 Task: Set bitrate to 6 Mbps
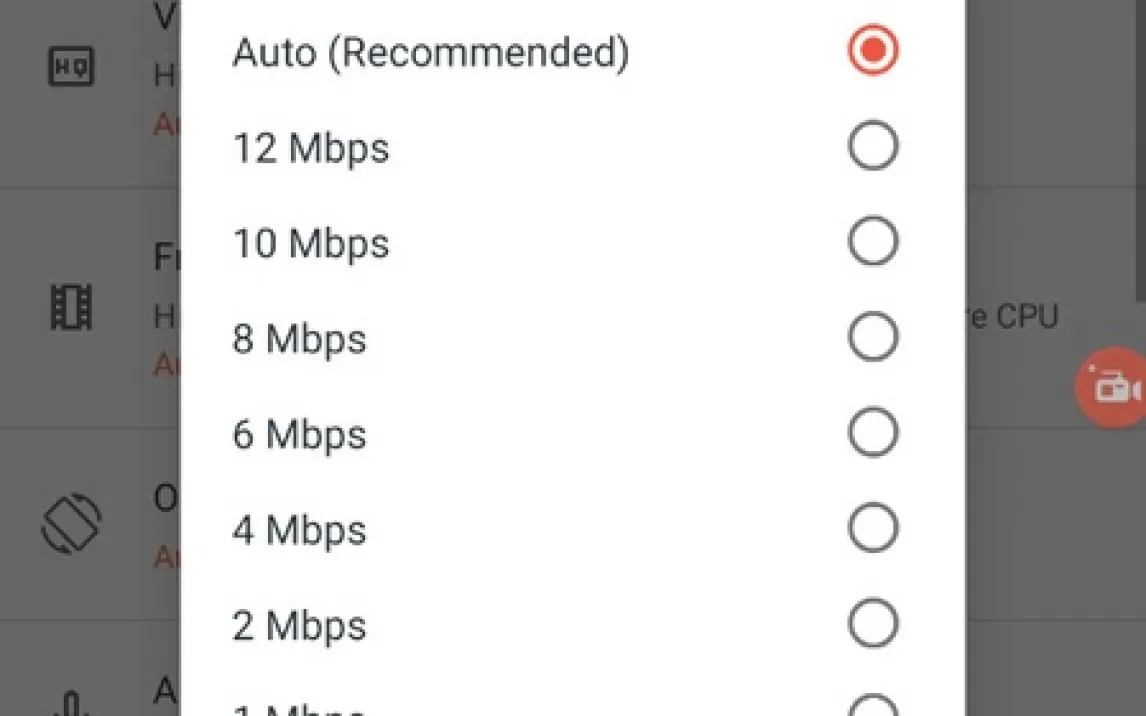coord(872,433)
